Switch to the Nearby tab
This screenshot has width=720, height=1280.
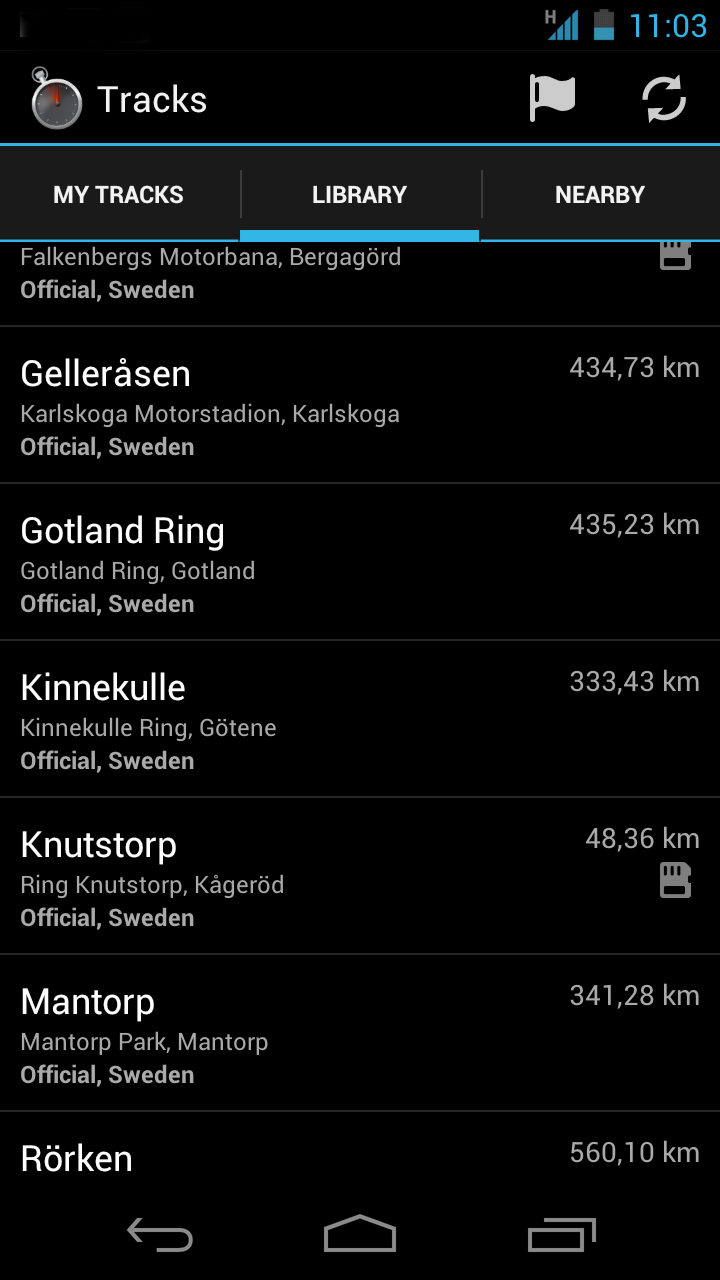[600, 194]
